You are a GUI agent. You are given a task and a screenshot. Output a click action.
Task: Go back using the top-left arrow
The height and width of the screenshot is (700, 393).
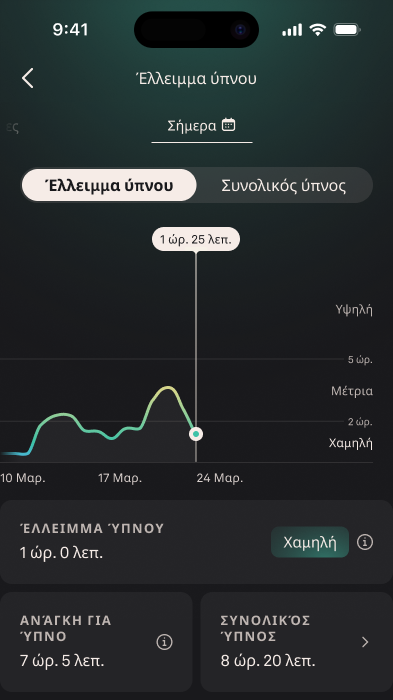coord(28,79)
